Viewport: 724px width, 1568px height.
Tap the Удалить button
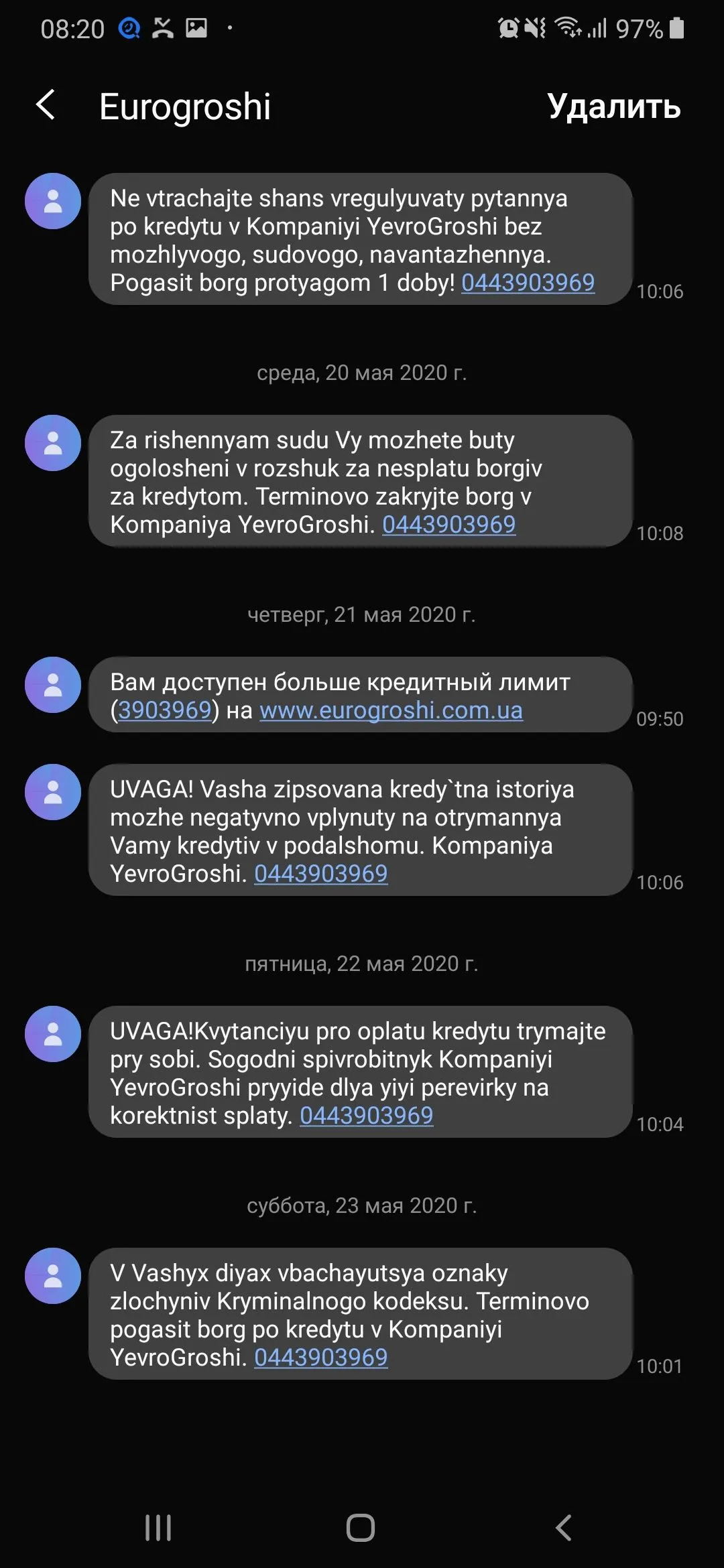613,106
